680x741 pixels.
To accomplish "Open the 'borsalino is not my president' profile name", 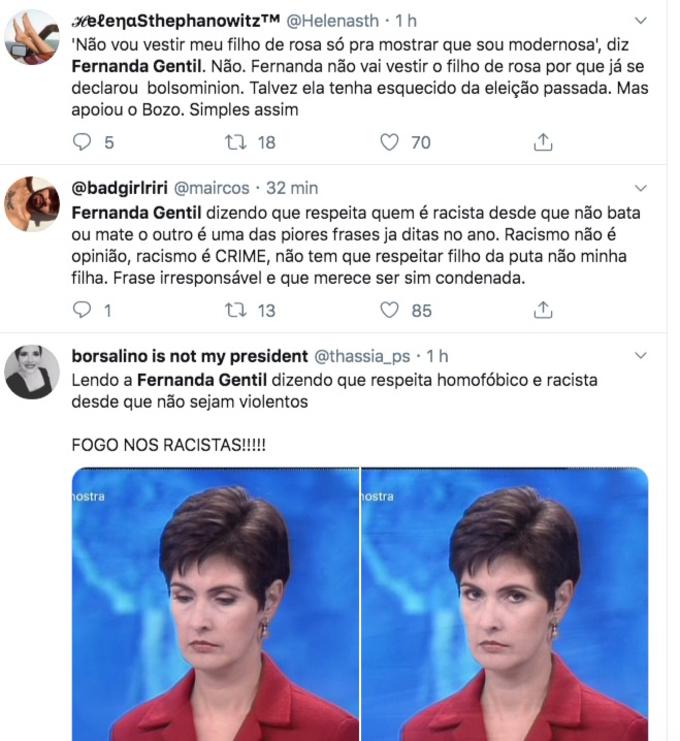I will pos(190,355).
